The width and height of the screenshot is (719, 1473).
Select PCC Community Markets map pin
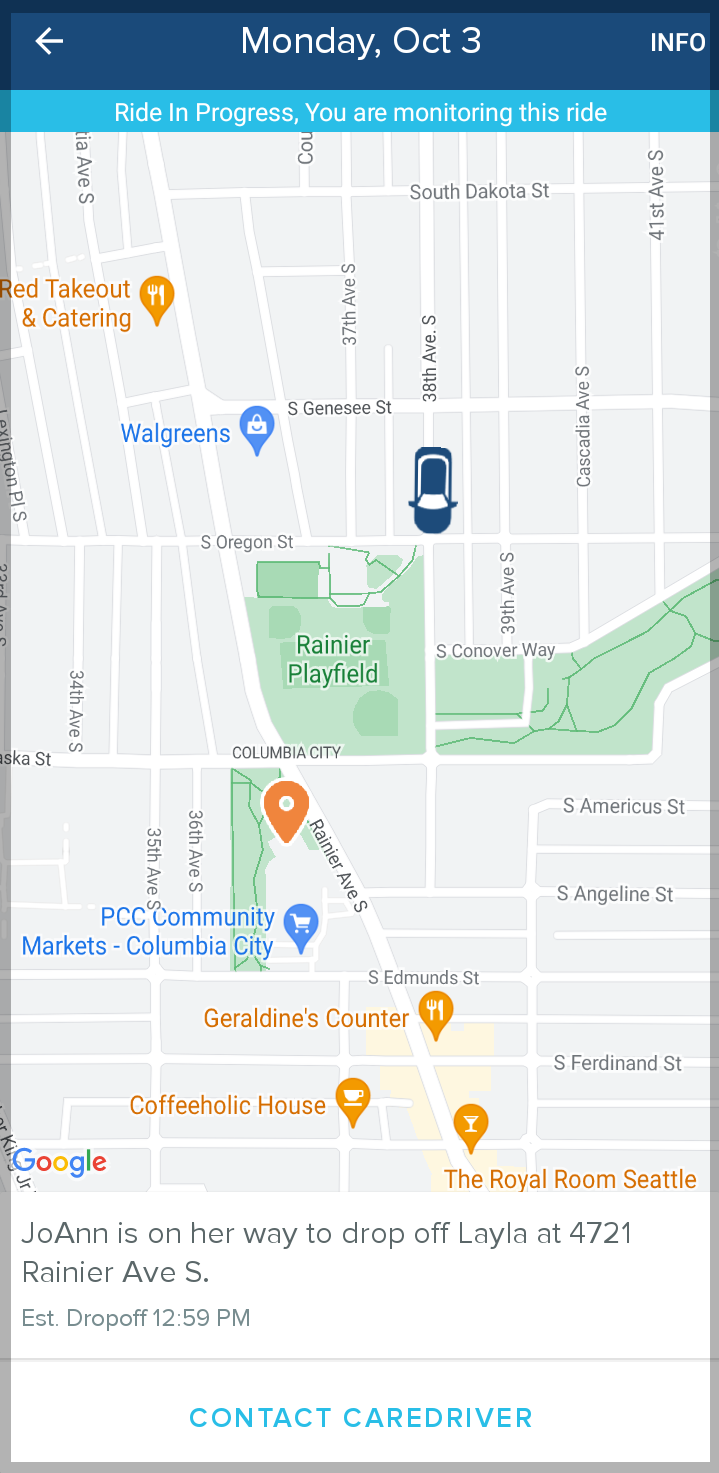click(x=300, y=926)
